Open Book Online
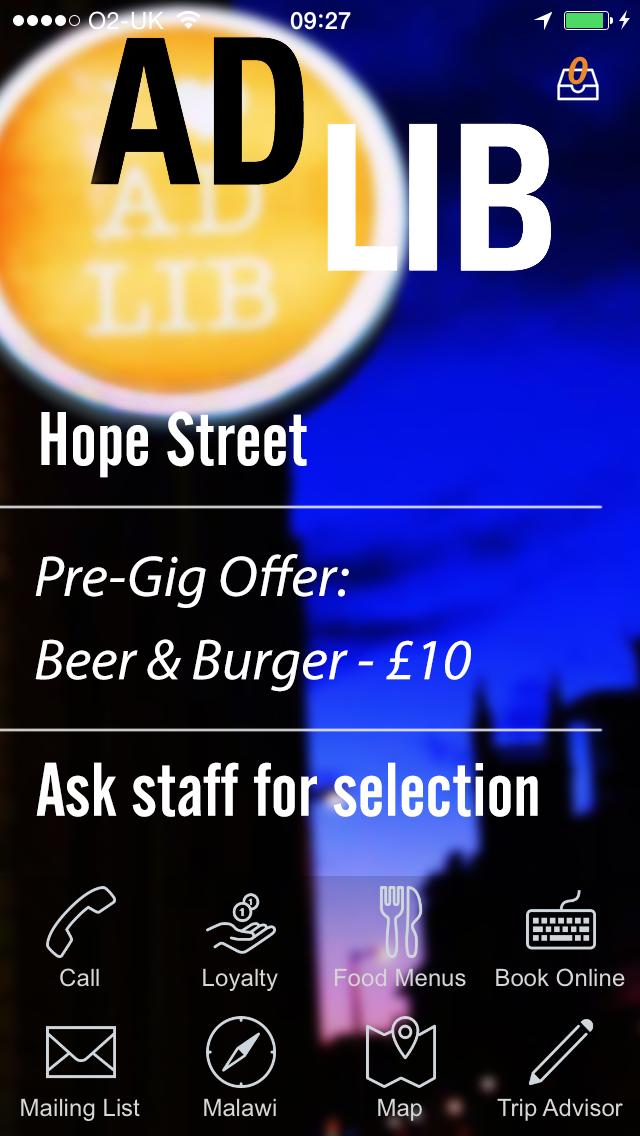Image resolution: width=640 pixels, height=1136 pixels. pos(560,940)
